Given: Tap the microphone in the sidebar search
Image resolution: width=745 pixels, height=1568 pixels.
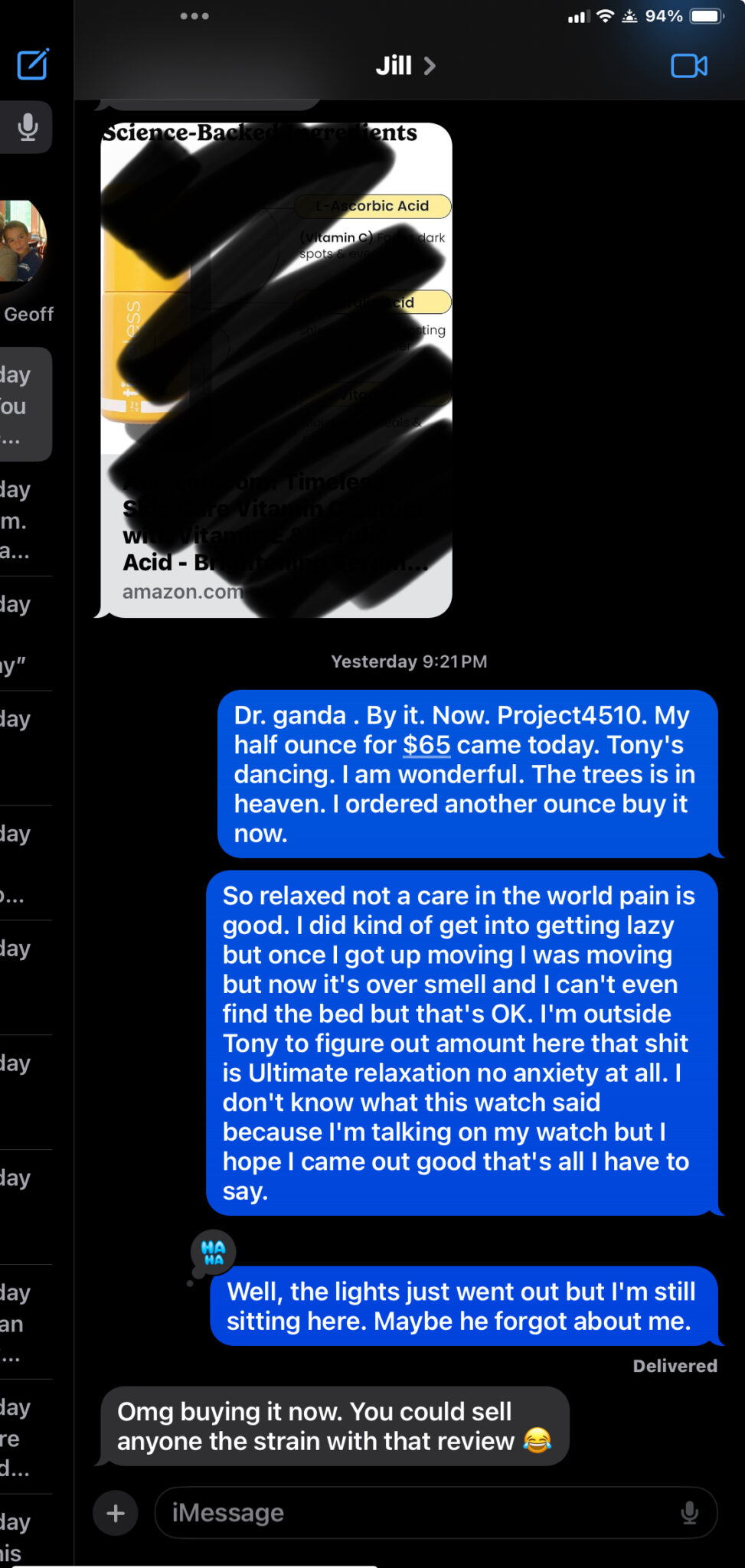Looking at the screenshot, I should (x=28, y=127).
